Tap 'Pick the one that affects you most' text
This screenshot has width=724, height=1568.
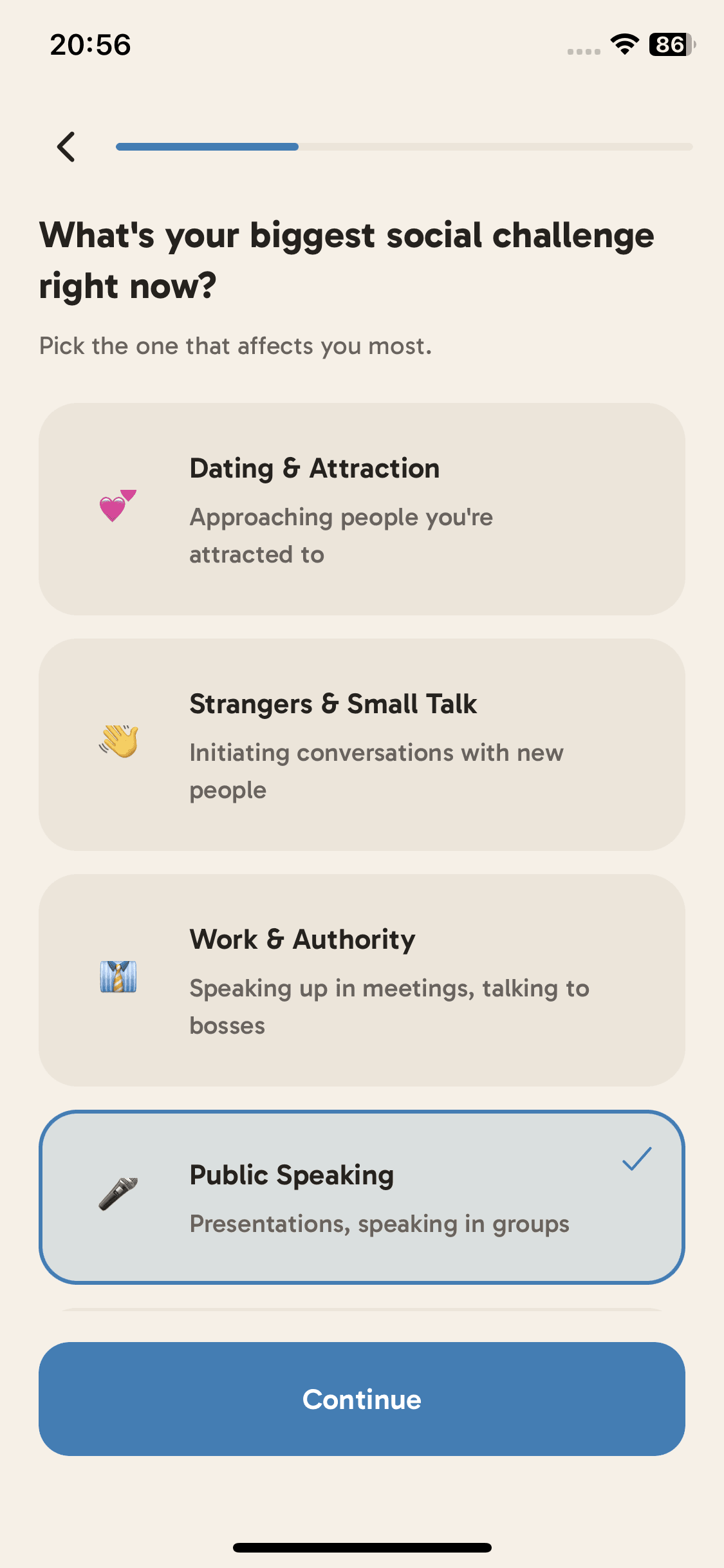pos(236,346)
